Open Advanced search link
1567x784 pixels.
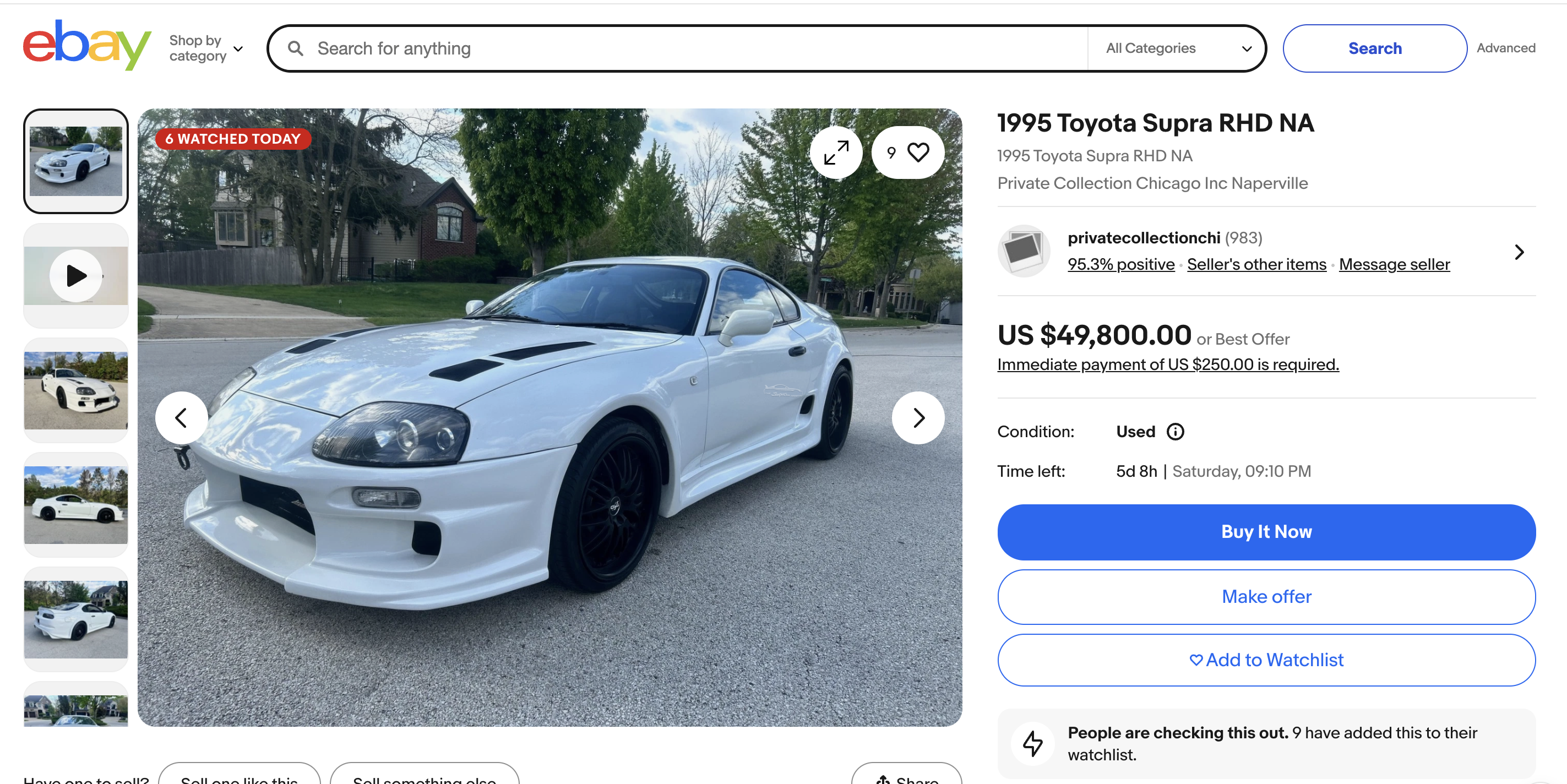[1505, 48]
